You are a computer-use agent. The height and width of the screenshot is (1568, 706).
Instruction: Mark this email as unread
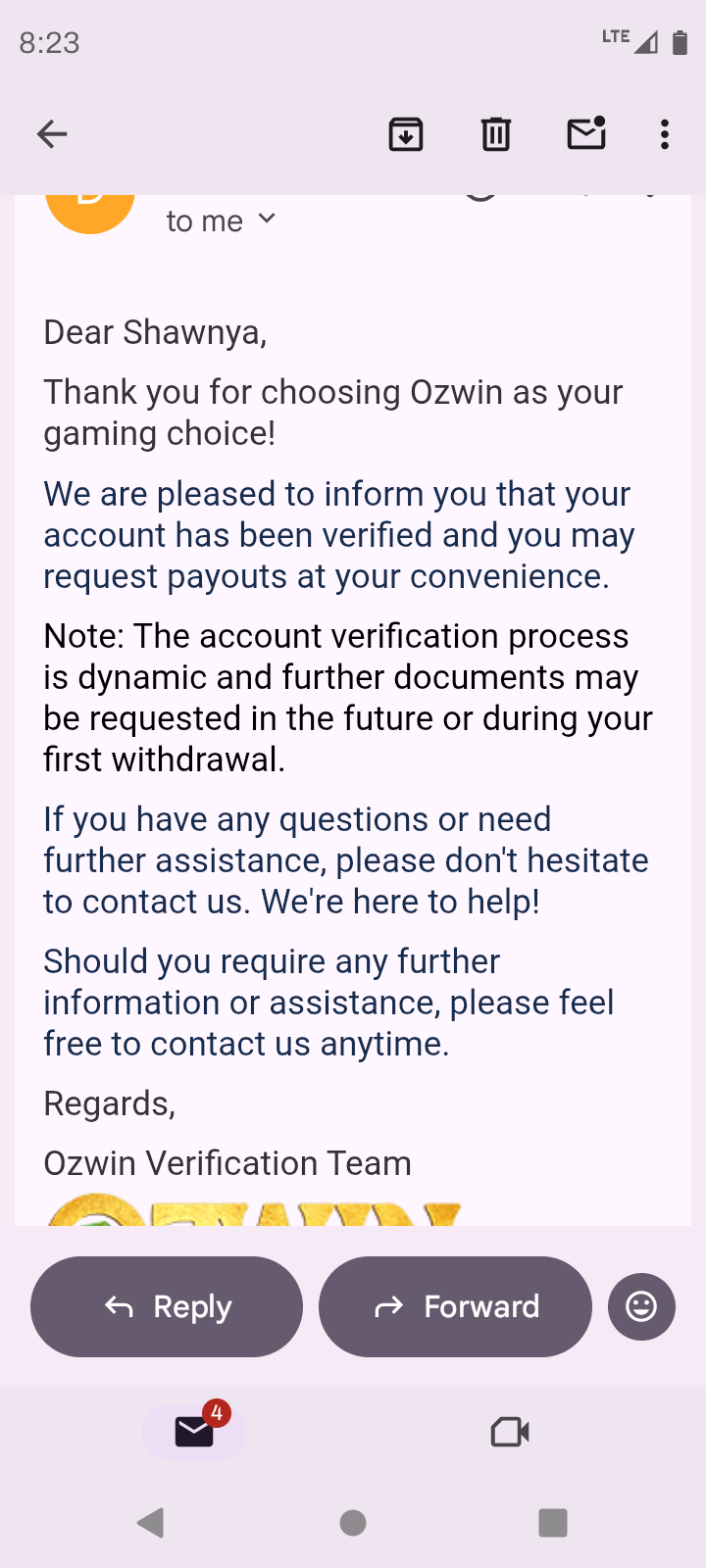pos(586,133)
